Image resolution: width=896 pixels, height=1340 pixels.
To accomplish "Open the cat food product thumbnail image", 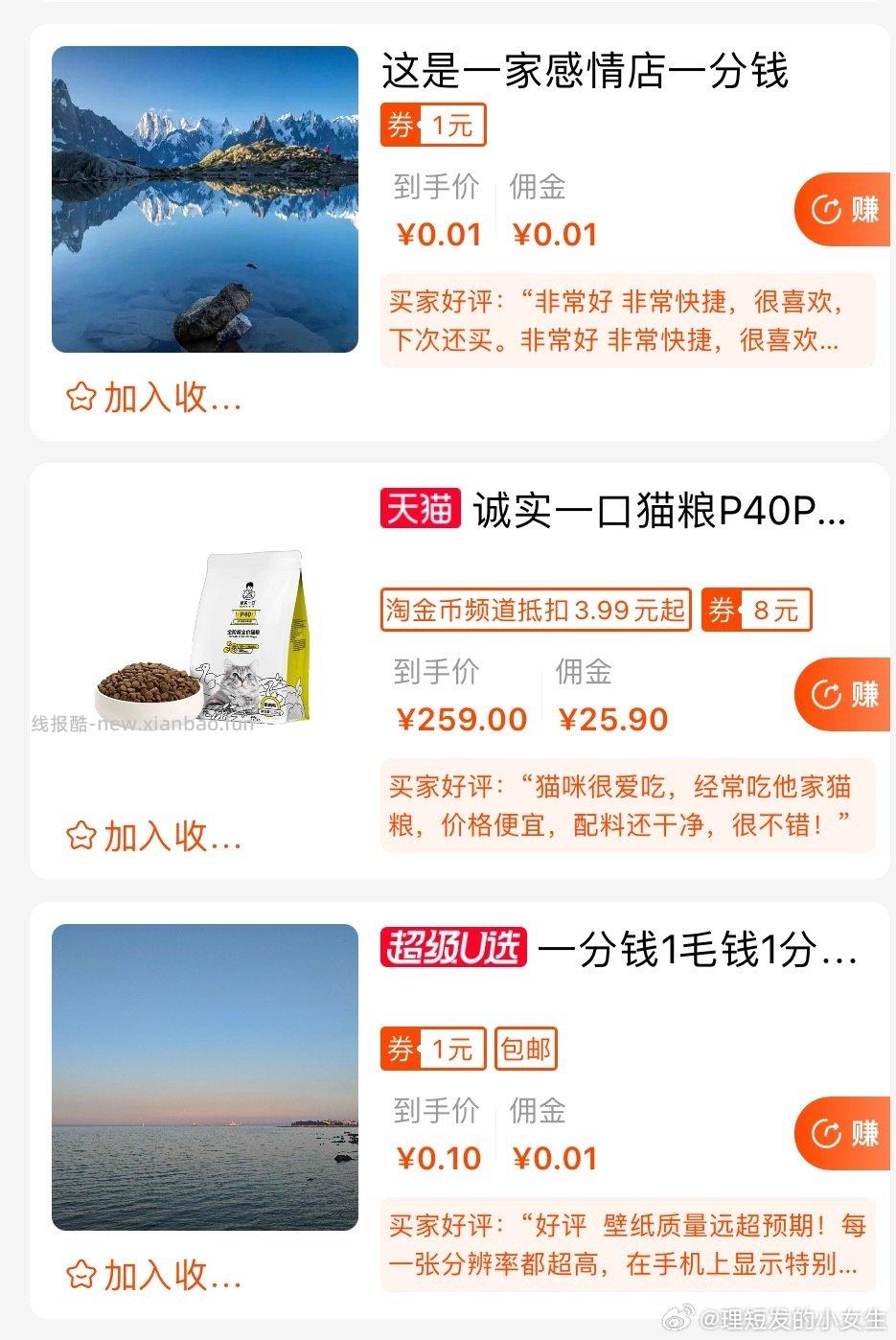I will tap(206, 640).
